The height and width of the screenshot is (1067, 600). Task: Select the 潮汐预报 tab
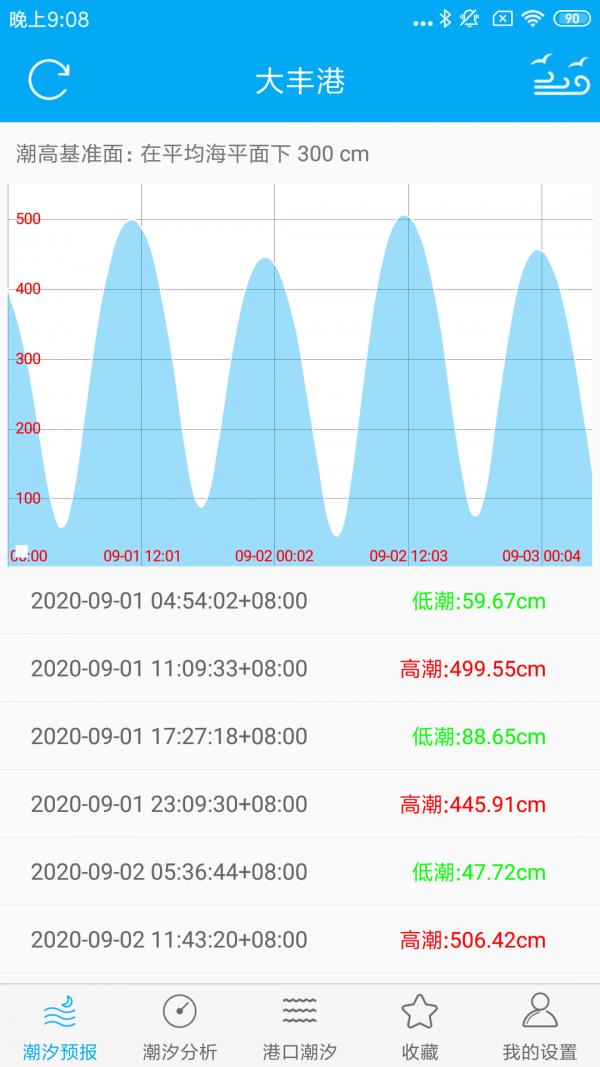point(60,1026)
